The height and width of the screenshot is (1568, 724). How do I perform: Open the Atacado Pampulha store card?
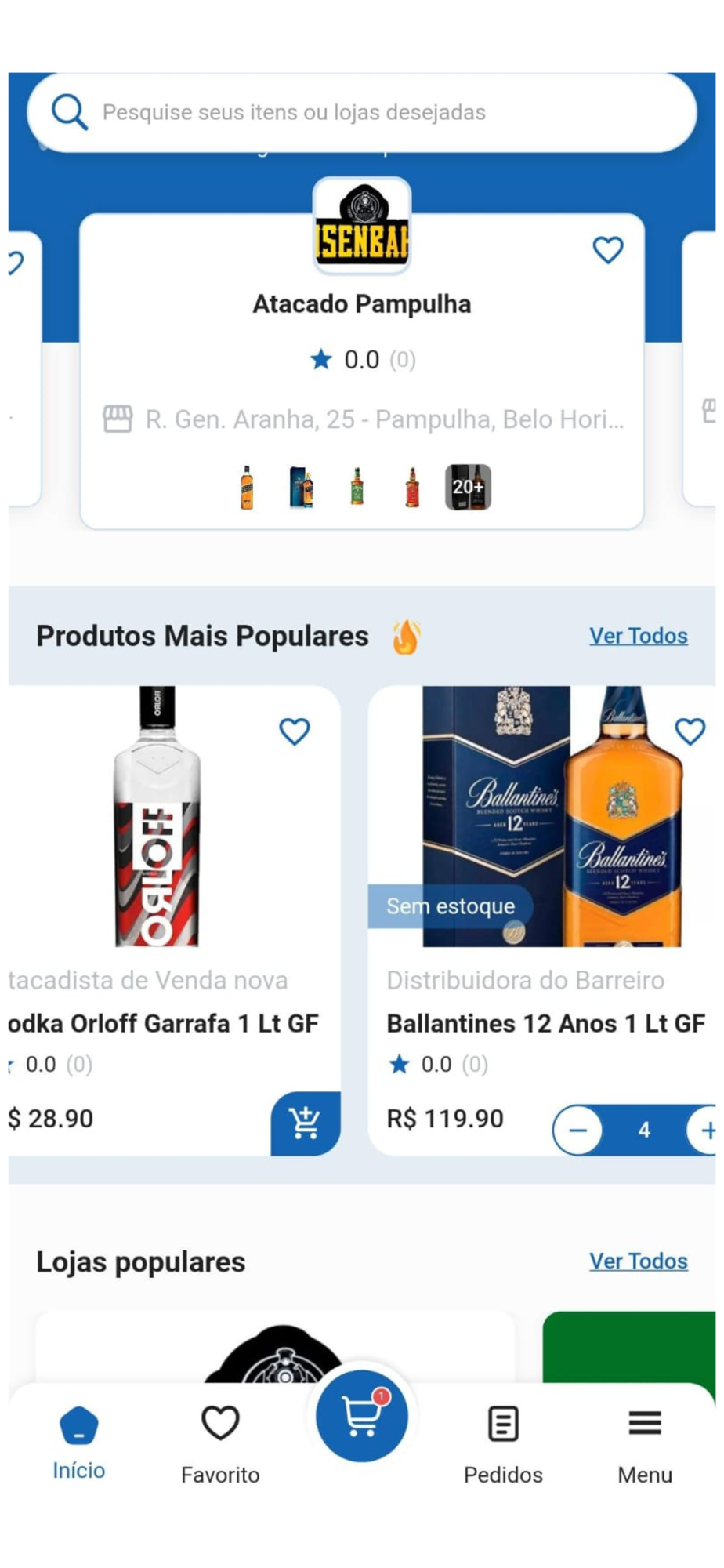tap(361, 304)
